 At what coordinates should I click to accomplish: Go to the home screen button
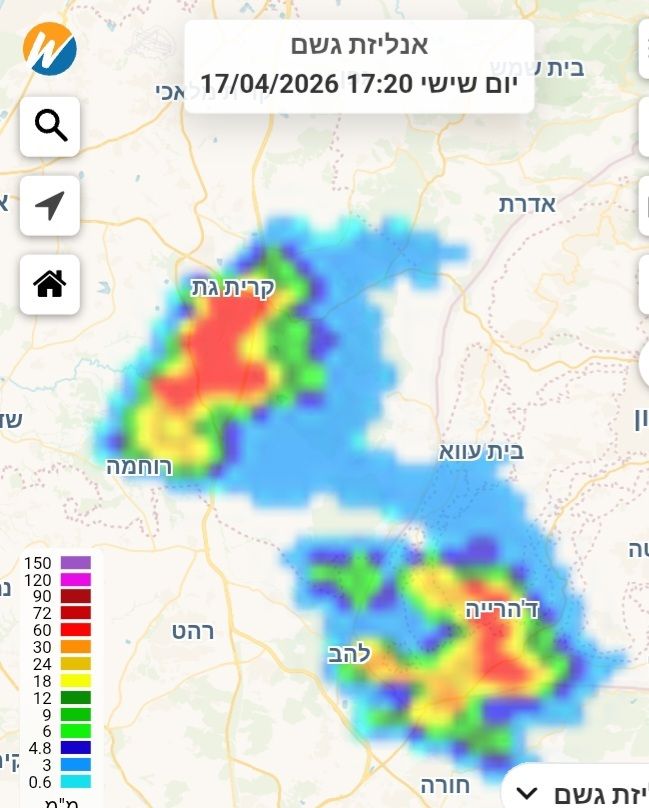click(50, 285)
